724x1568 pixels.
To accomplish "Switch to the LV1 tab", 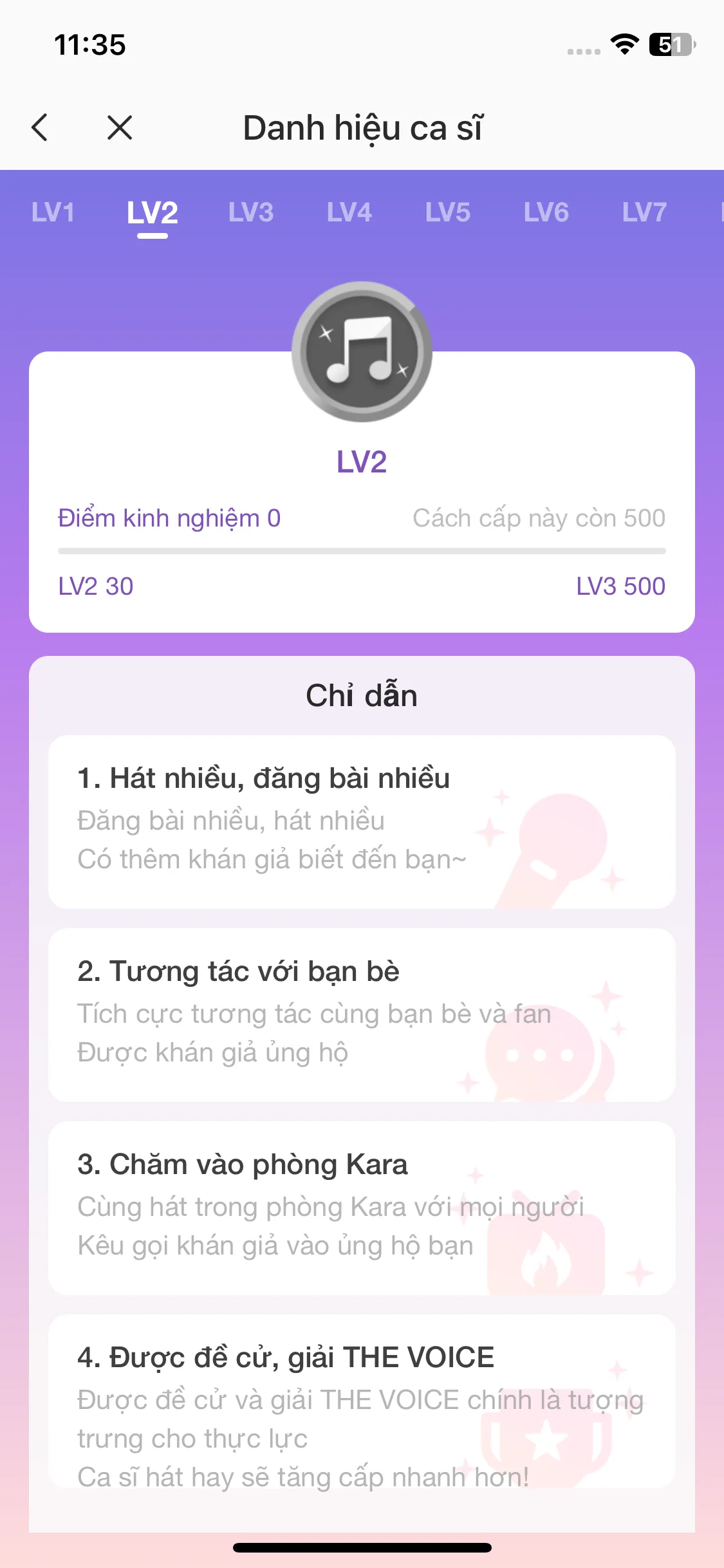I will (x=55, y=212).
